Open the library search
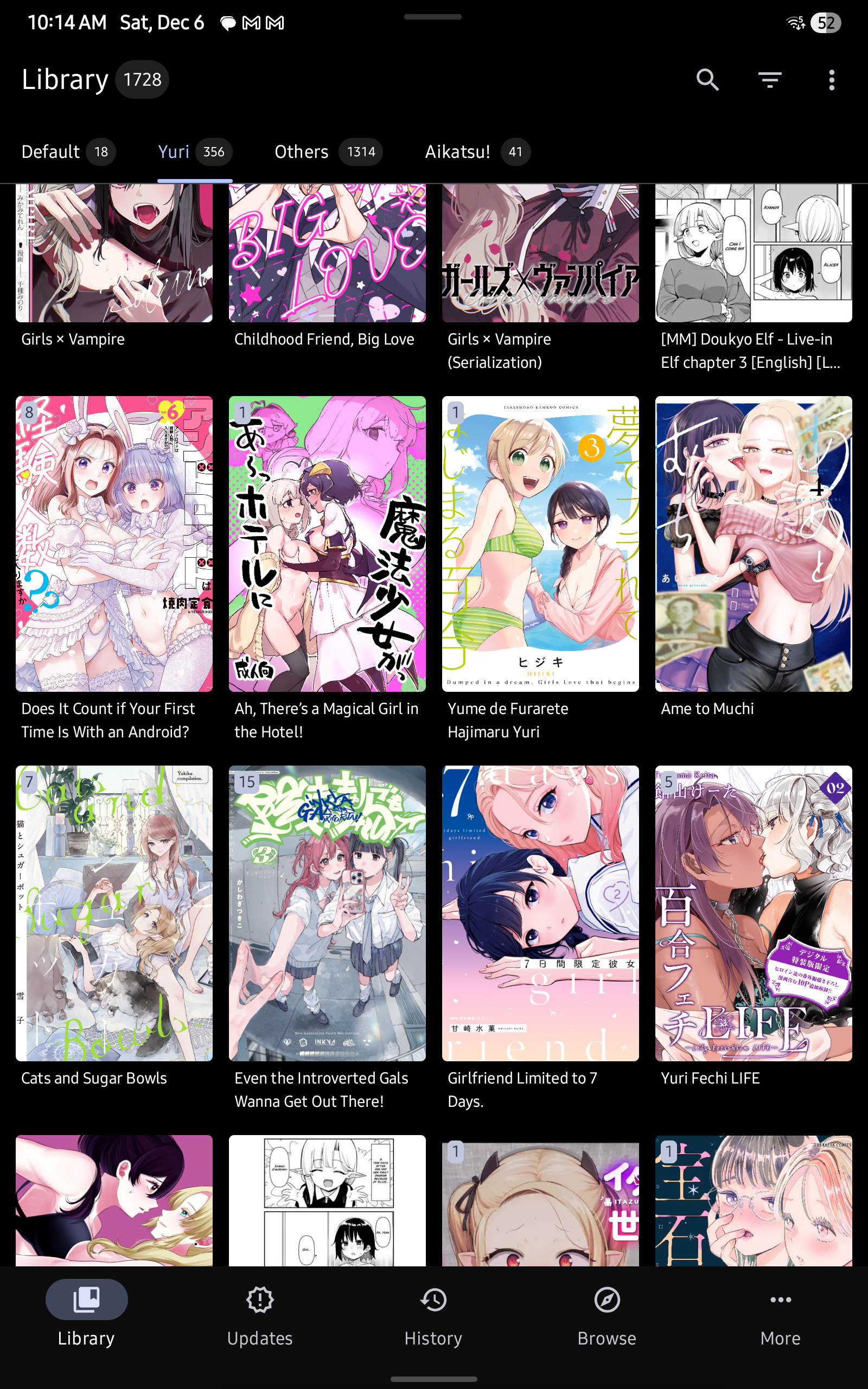The image size is (868, 1389). tap(707, 80)
